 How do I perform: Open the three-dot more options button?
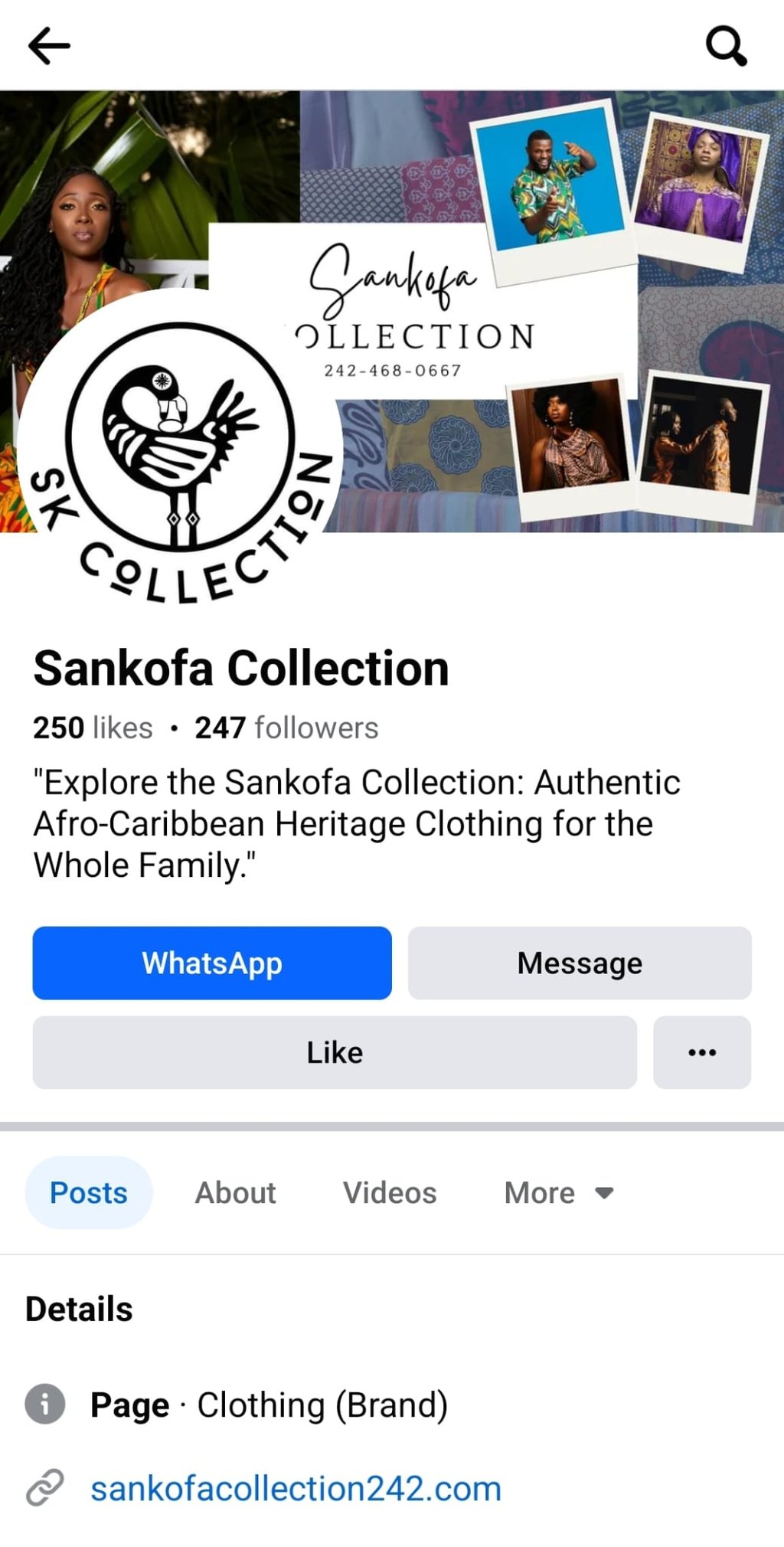tap(702, 1052)
